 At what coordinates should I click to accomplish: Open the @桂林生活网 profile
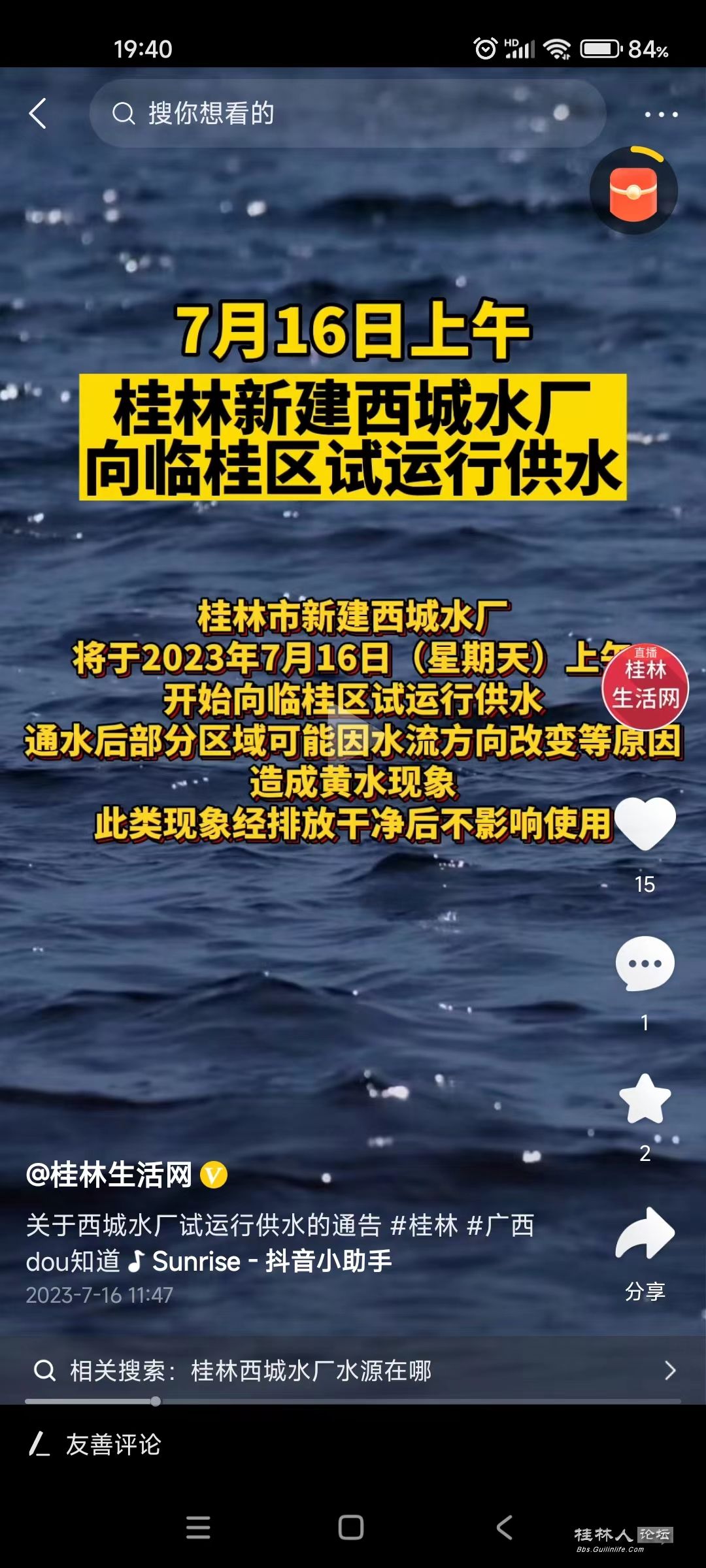point(109,1175)
